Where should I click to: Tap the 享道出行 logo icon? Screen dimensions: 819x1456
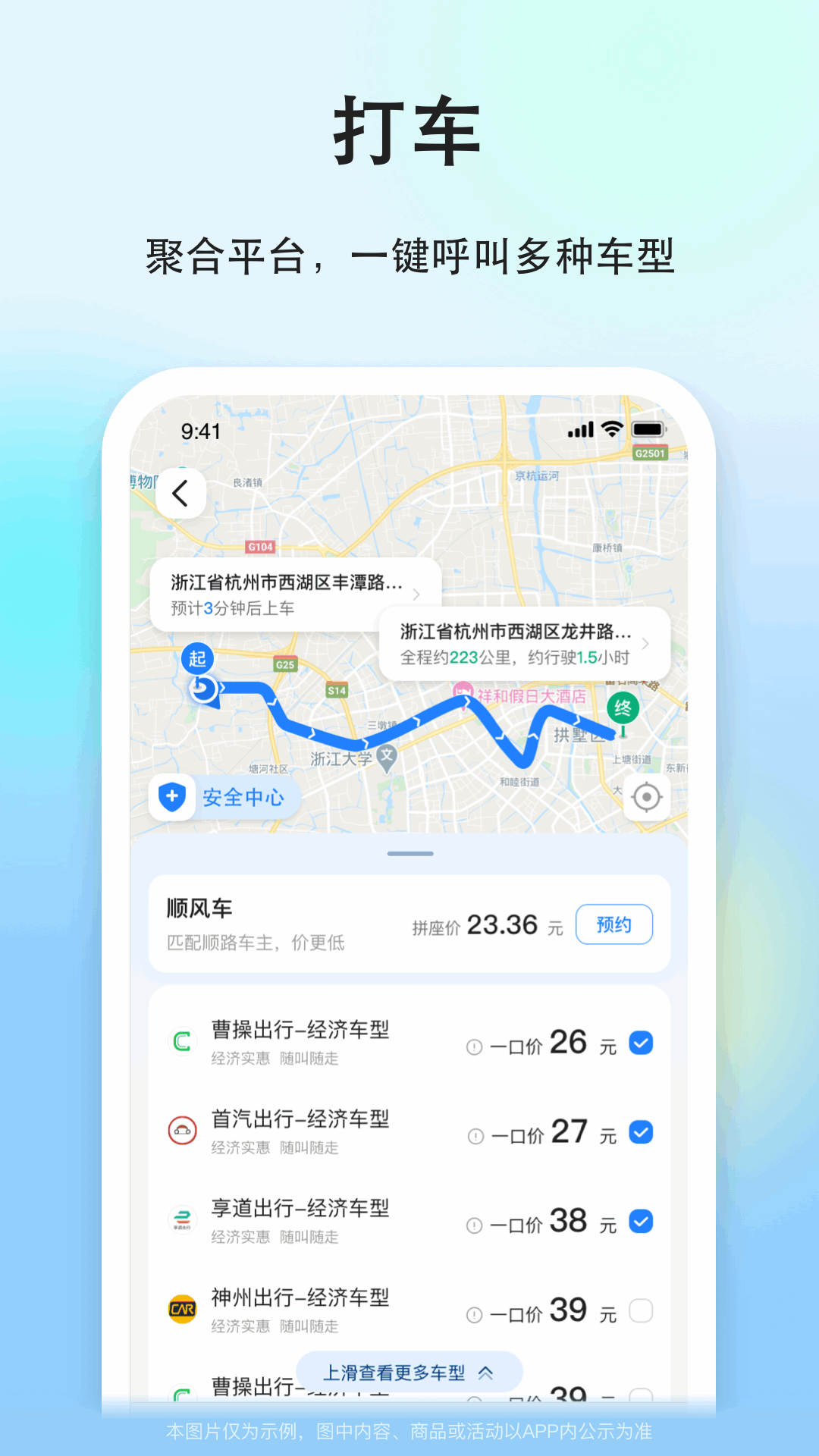coord(182,1221)
